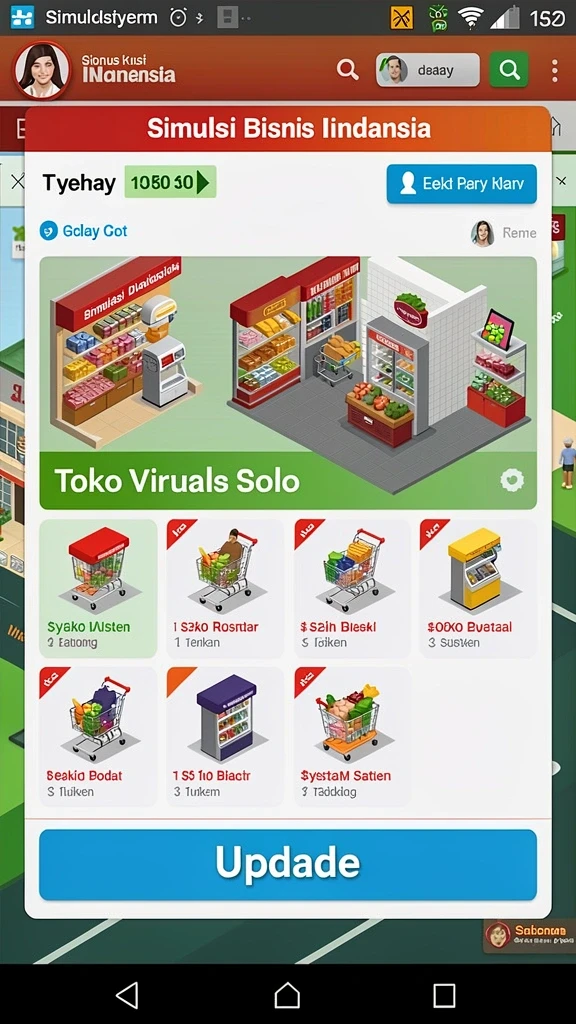Open the Toko Viruals Solo store banner
The image size is (576, 1024).
288,383
